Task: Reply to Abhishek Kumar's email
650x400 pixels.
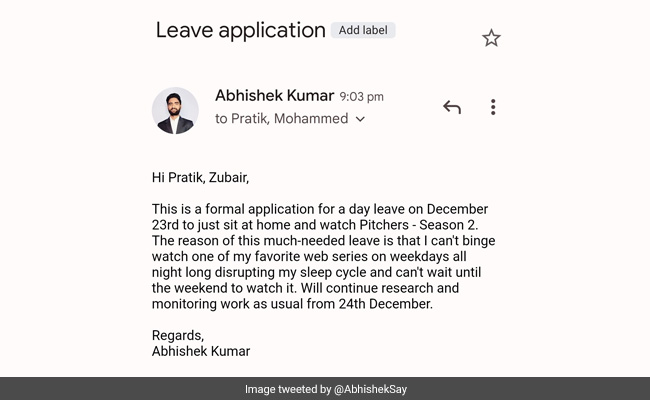Action: (452, 107)
